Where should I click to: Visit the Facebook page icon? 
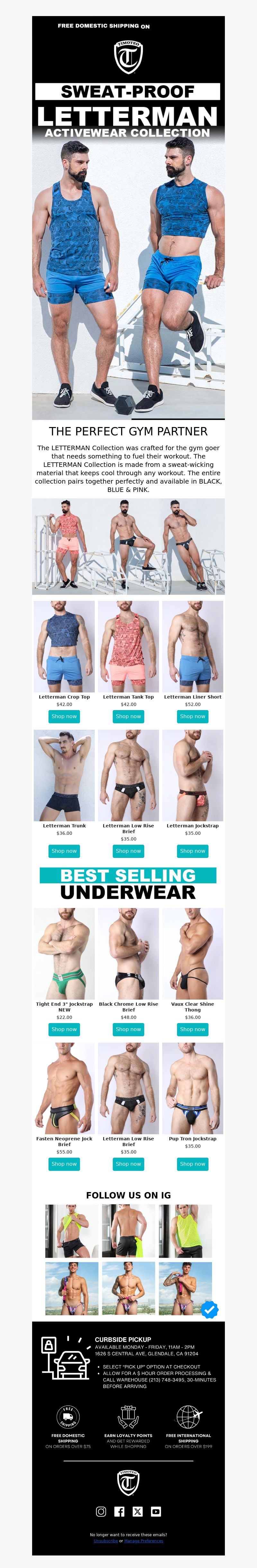tap(120, 1511)
